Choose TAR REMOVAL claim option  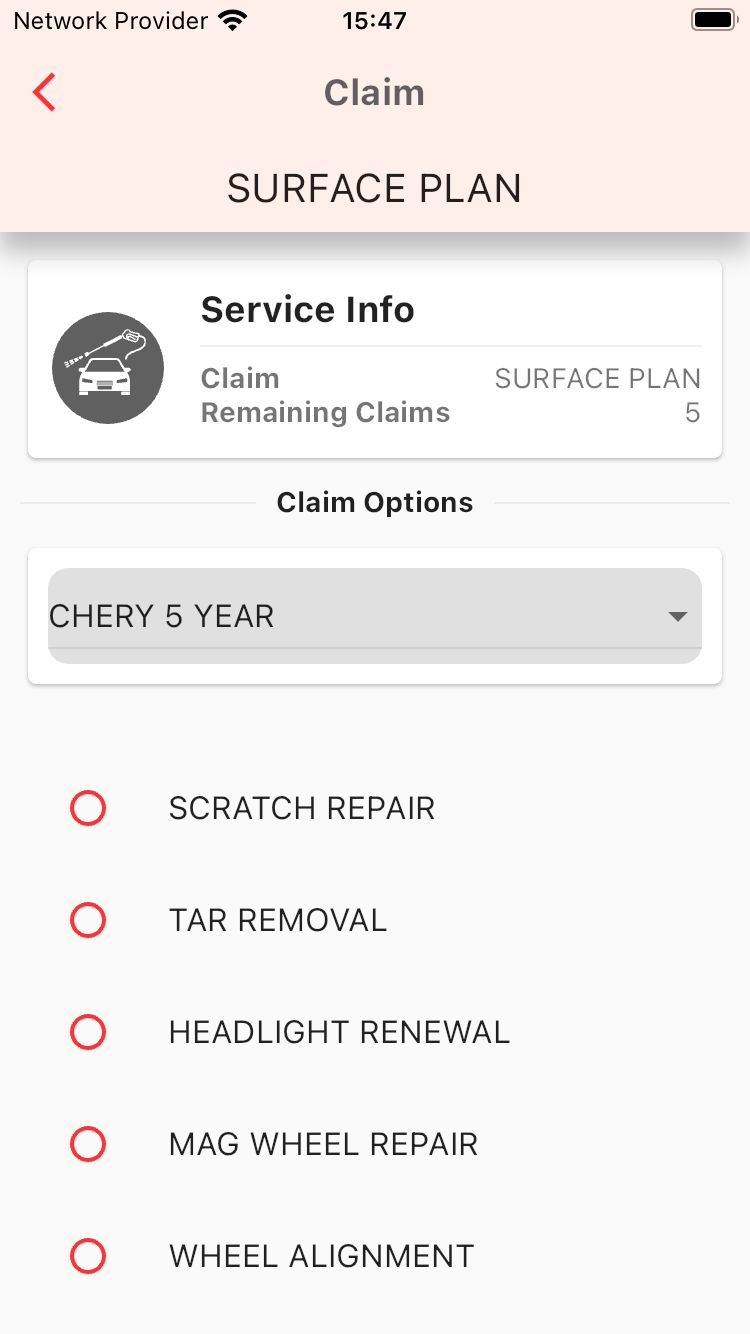point(88,920)
